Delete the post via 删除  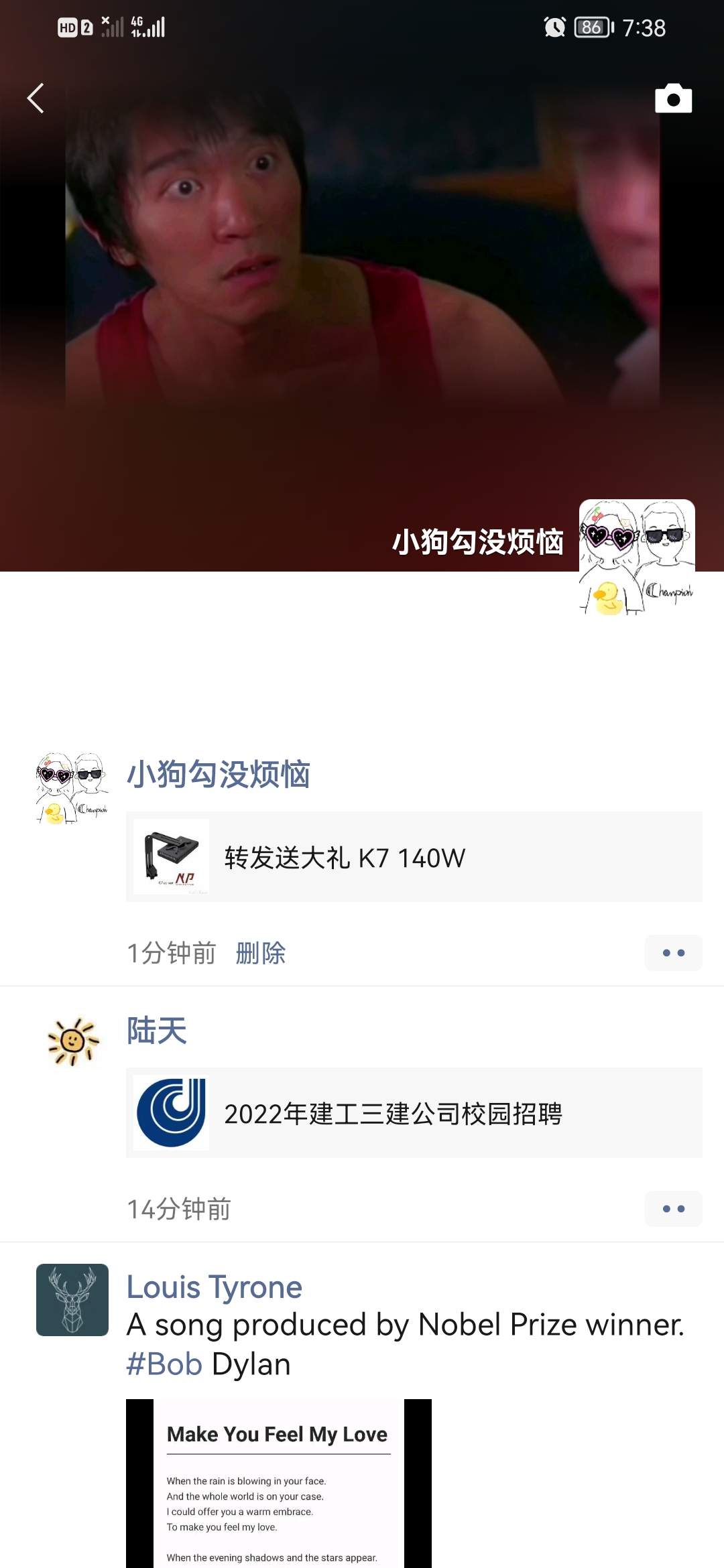[261, 953]
